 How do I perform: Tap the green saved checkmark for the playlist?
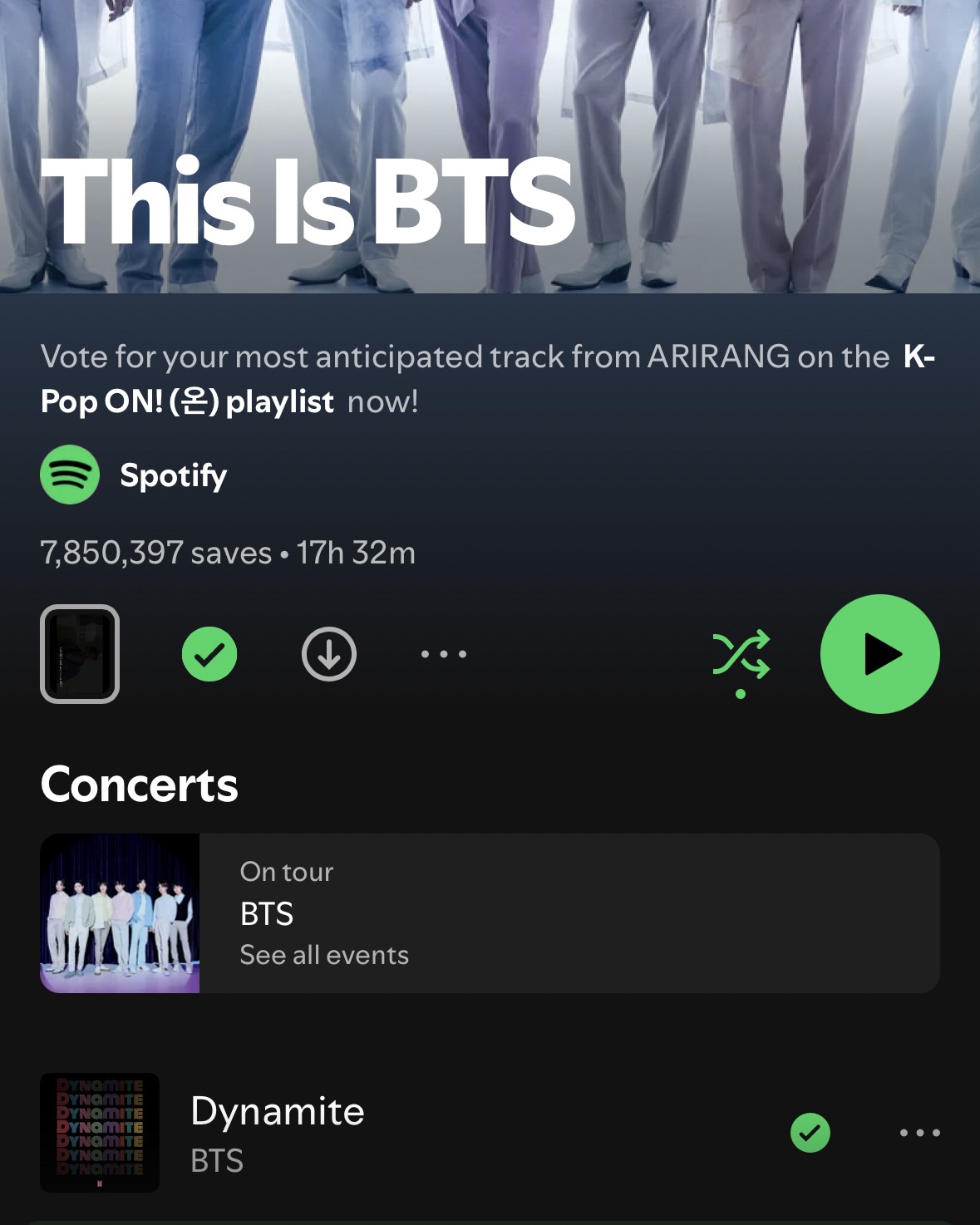point(209,655)
